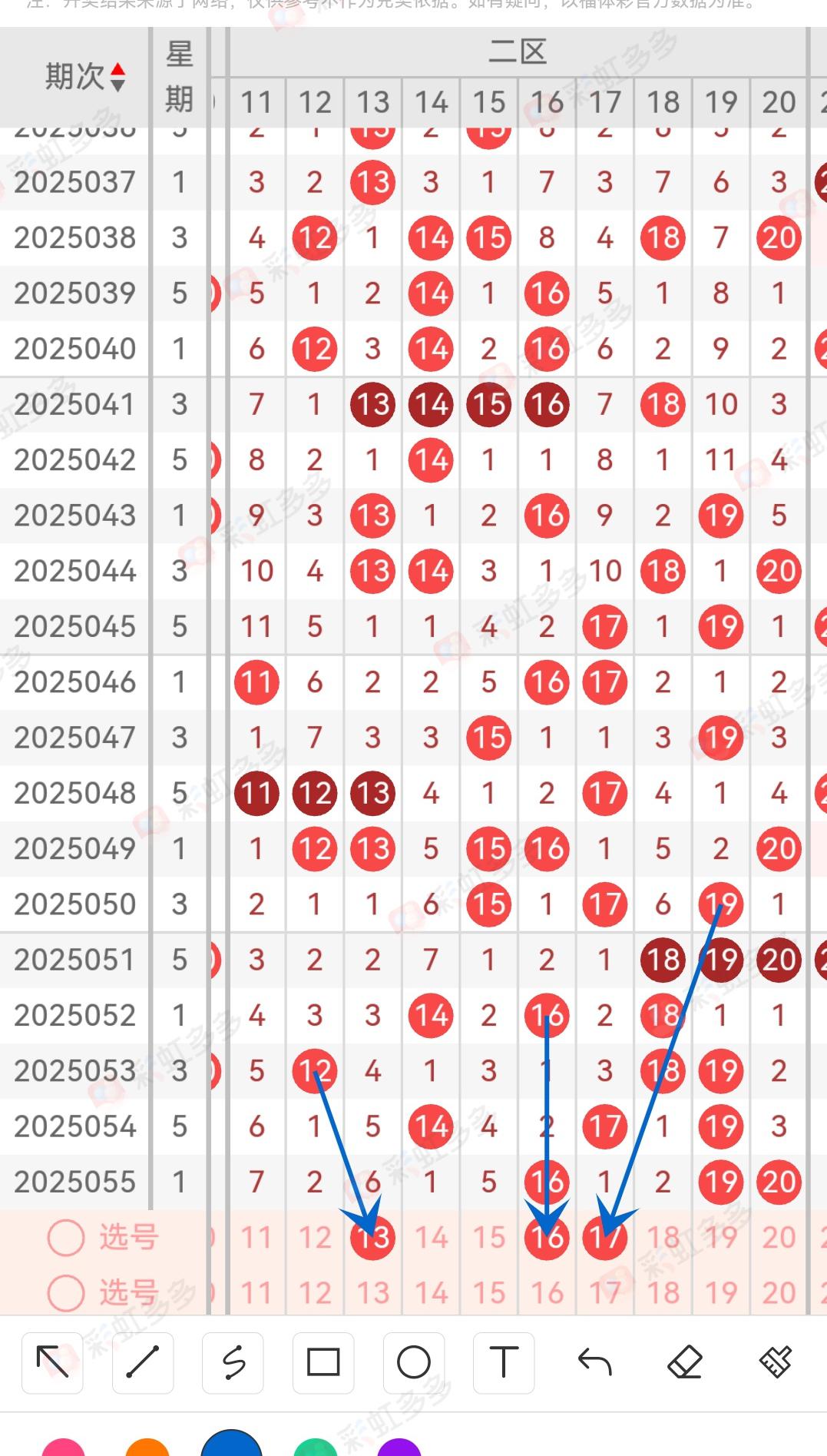Deselect highlighted 16 in the 选号 row
The image size is (827, 1456).
coord(547,1238)
